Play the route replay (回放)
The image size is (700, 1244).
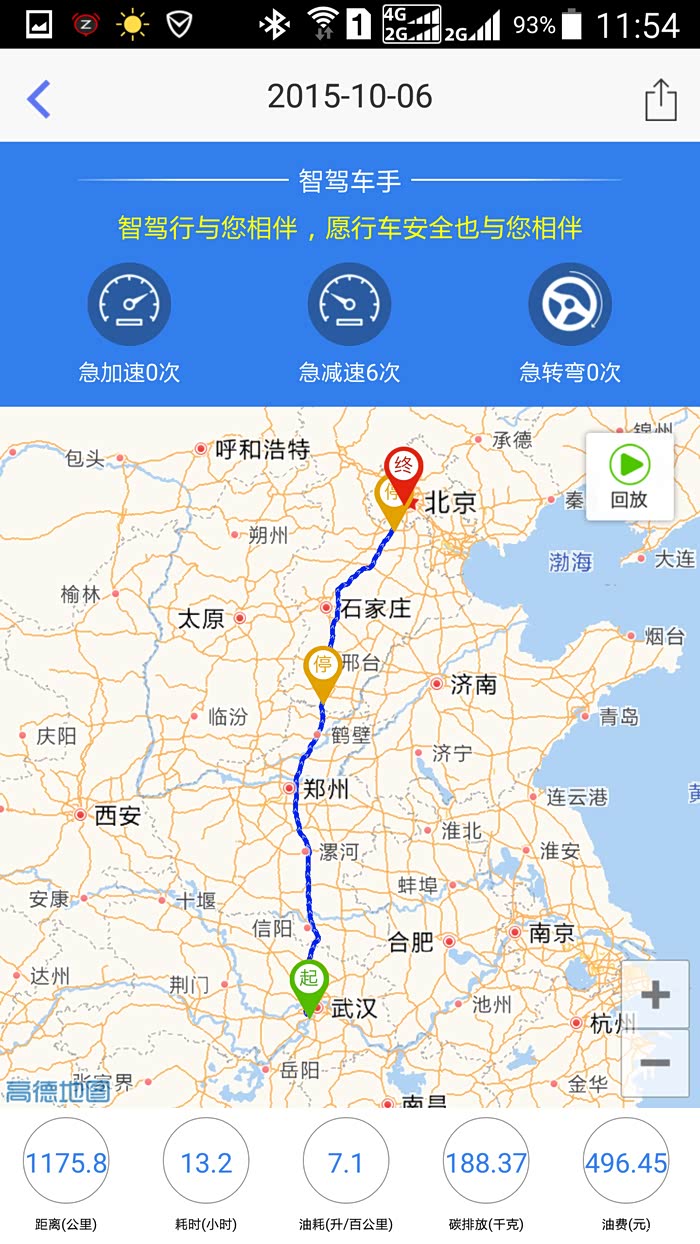(629, 476)
